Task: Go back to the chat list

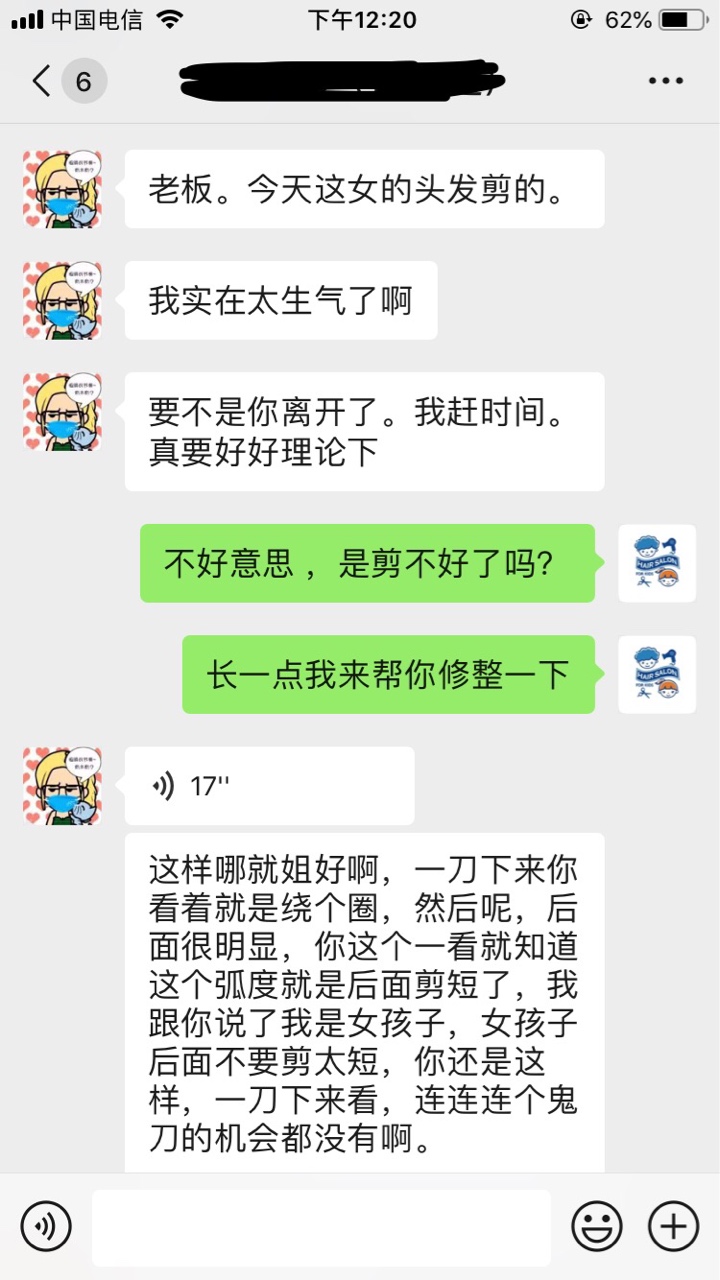Action: pos(42,81)
